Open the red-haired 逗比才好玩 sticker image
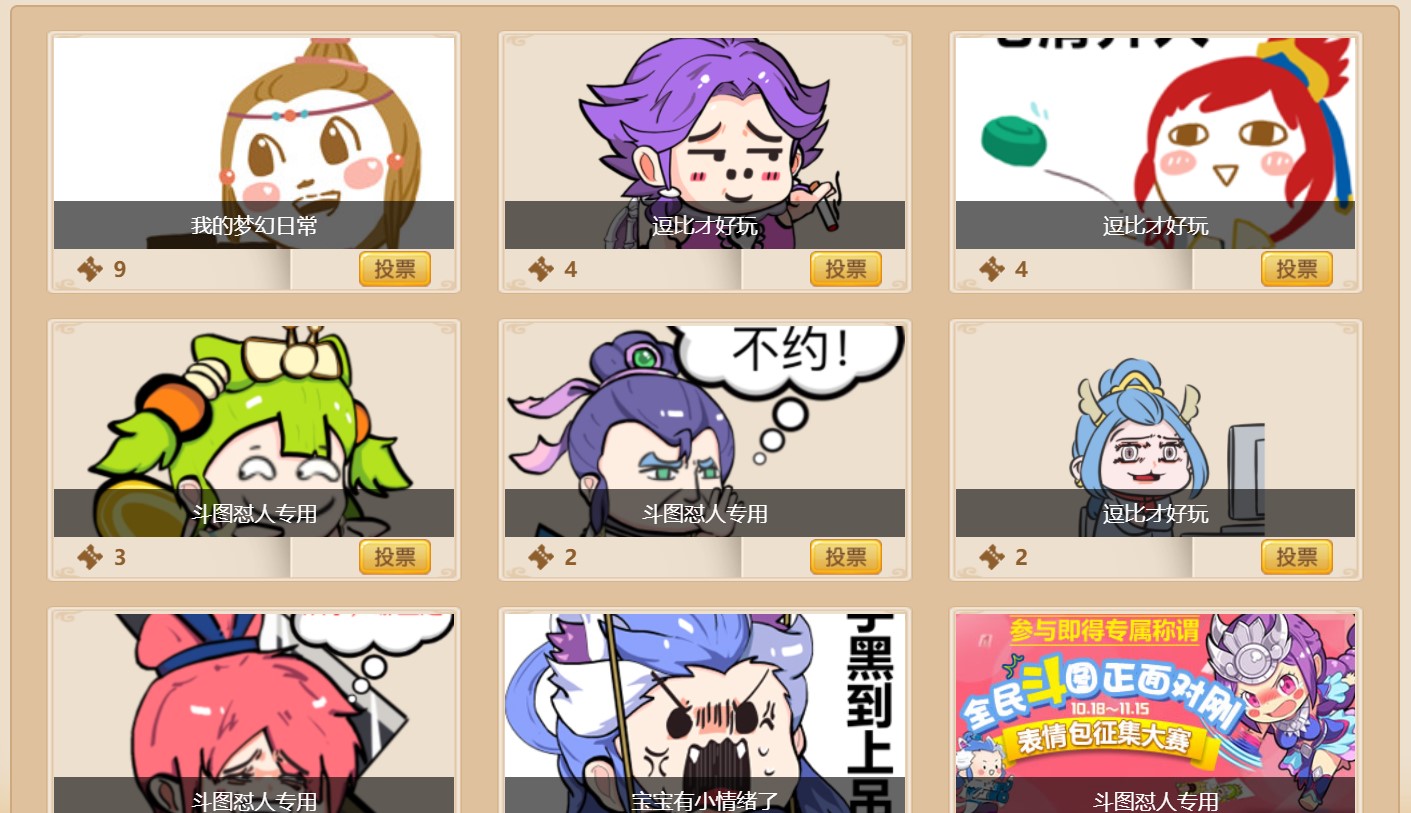 [x=1155, y=130]
